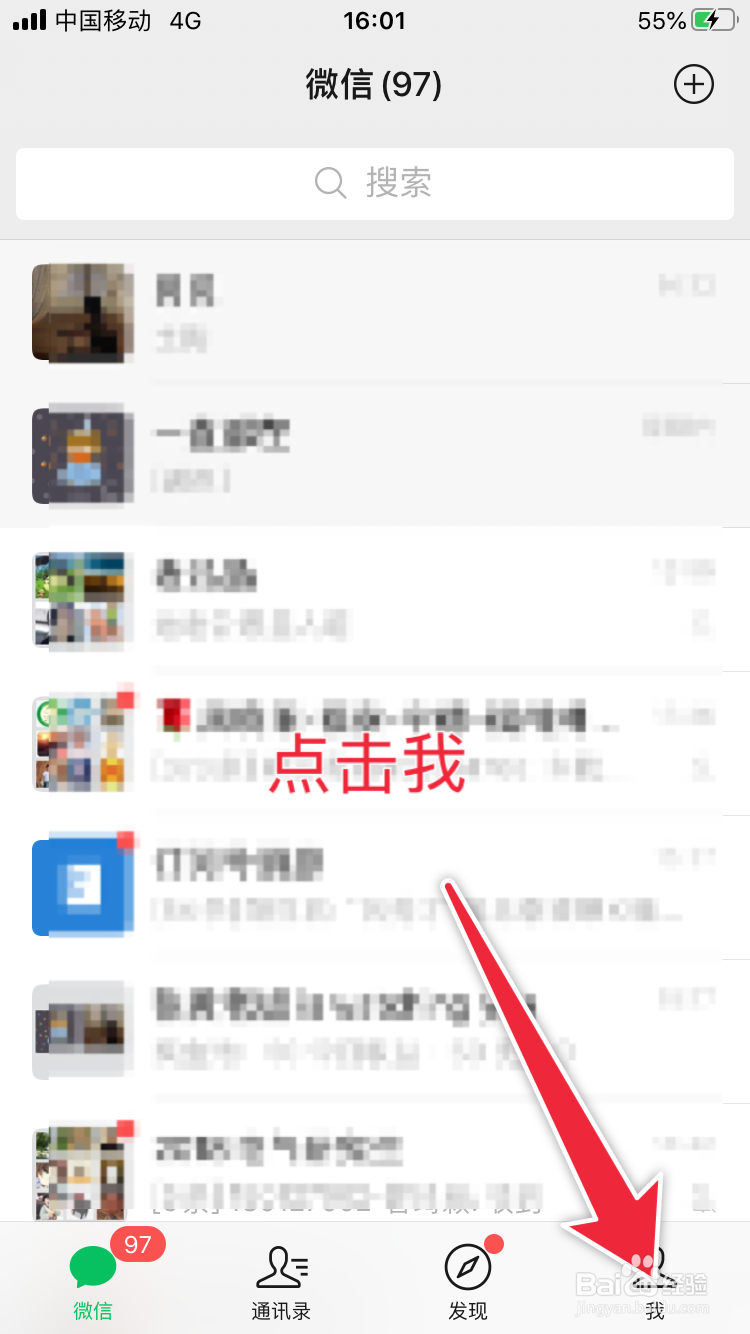This screenshot has height=1334, width=750.
Task: Tap the 搜索 search input field
Action: click(375, 183)
